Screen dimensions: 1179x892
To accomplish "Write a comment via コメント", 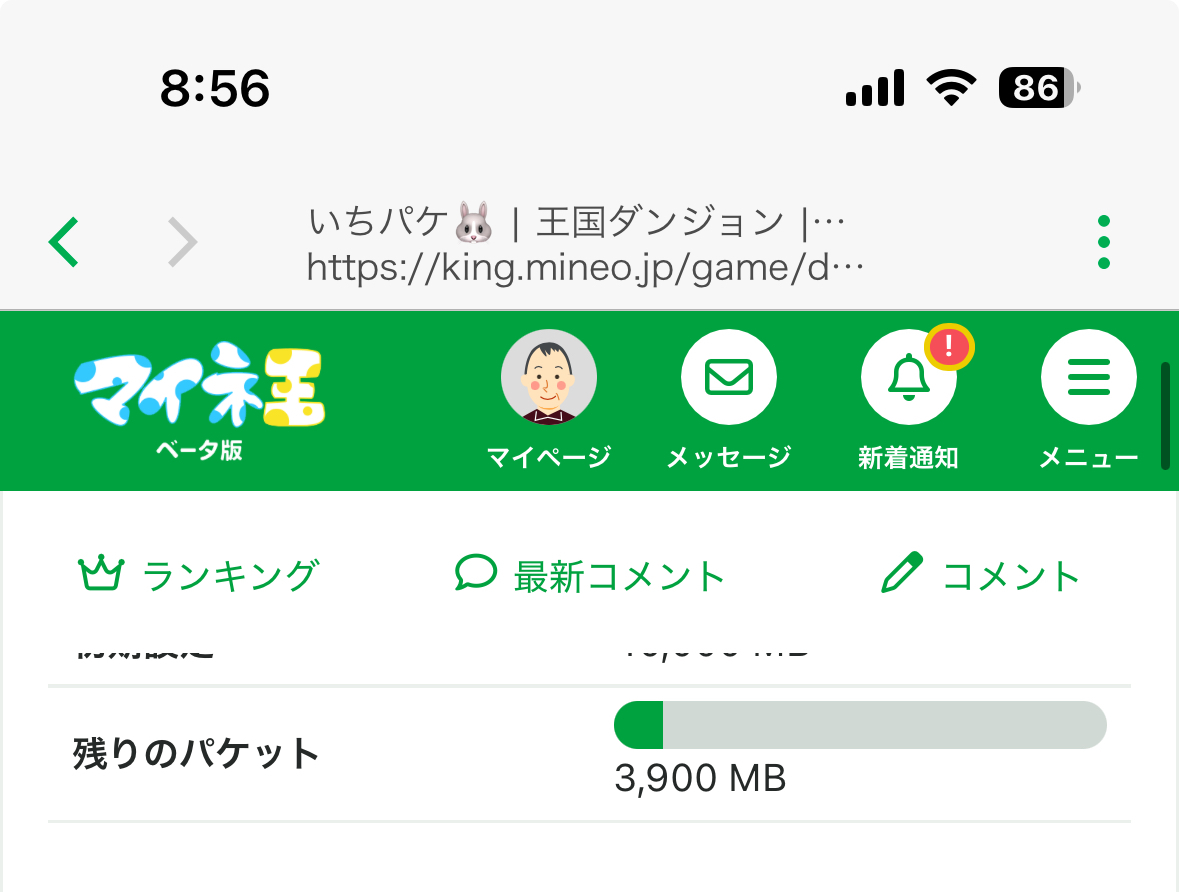I will coord(980,576).
